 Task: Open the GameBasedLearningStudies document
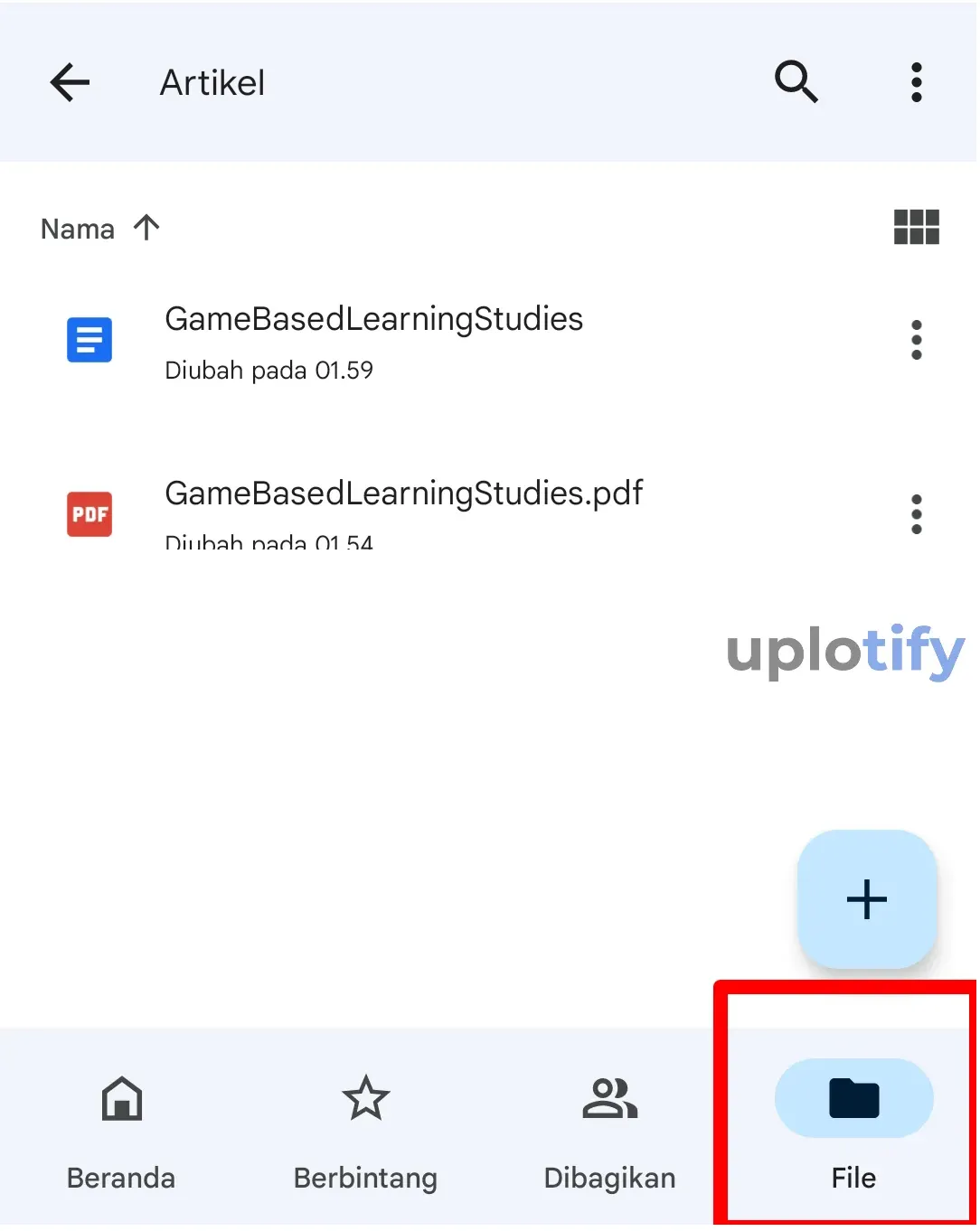[x=373, y=341]
